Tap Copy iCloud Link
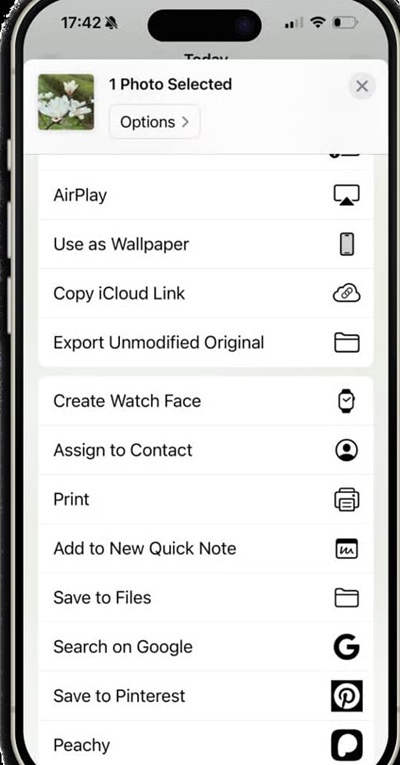This screenshot has height=765, width=400. tap(206, 293)
